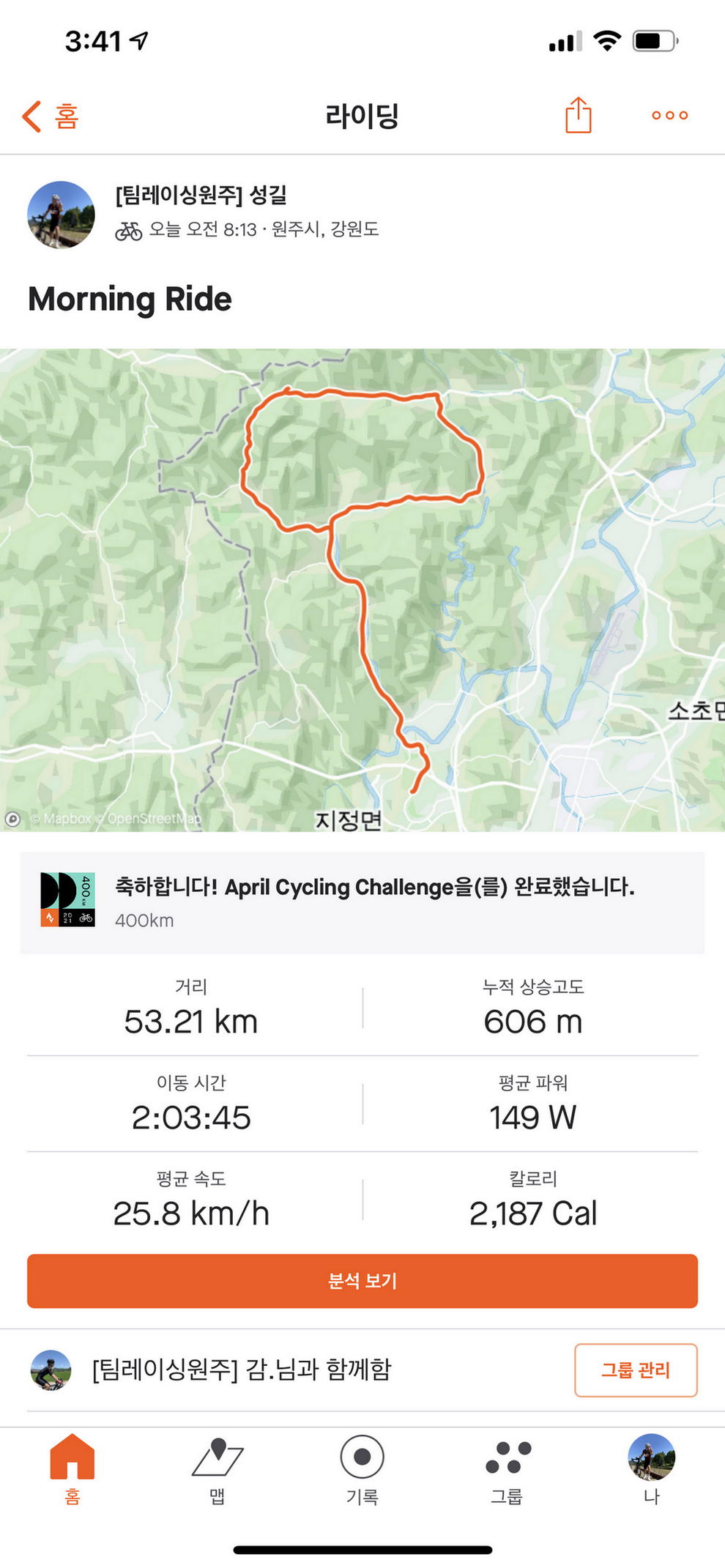Screen dimensions: 725x1568
Task: Open the 나 profile tab
Action: 651,1467
